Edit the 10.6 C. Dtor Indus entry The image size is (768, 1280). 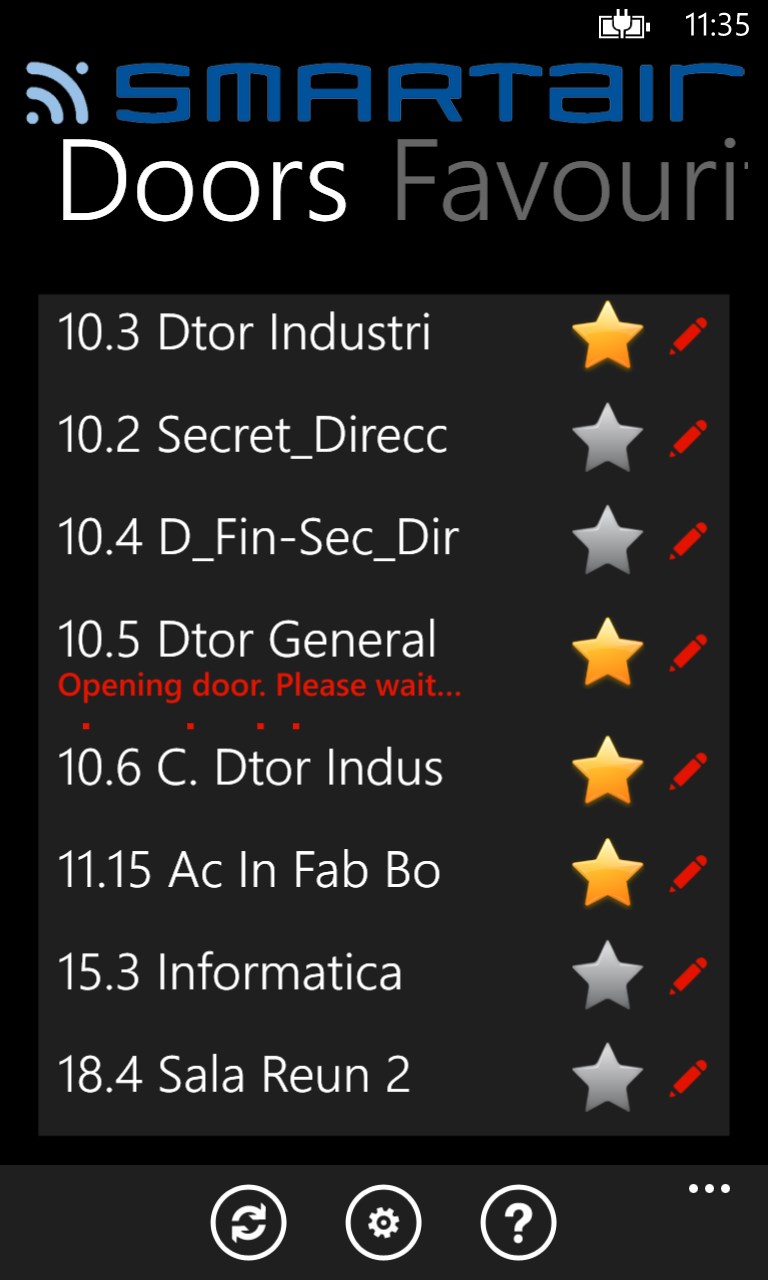[x=688, y=770]
